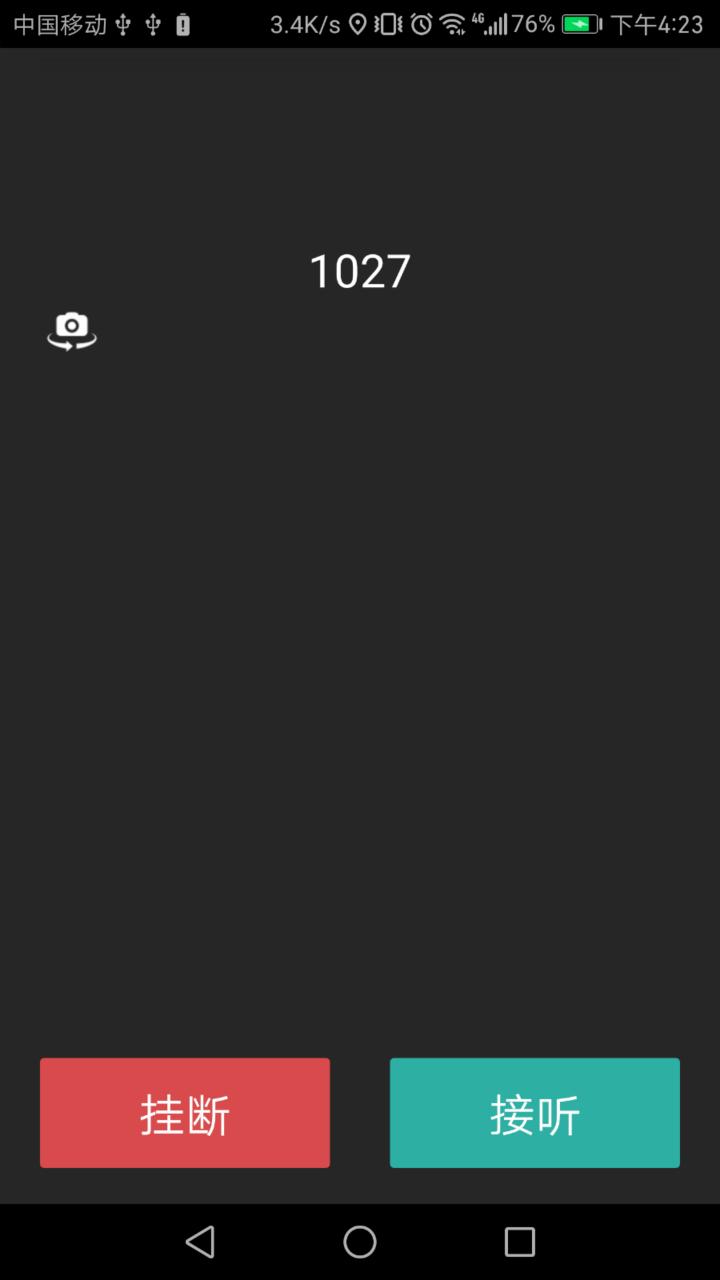
Task: Hang up the call with 挂断
Action: 185,1113
